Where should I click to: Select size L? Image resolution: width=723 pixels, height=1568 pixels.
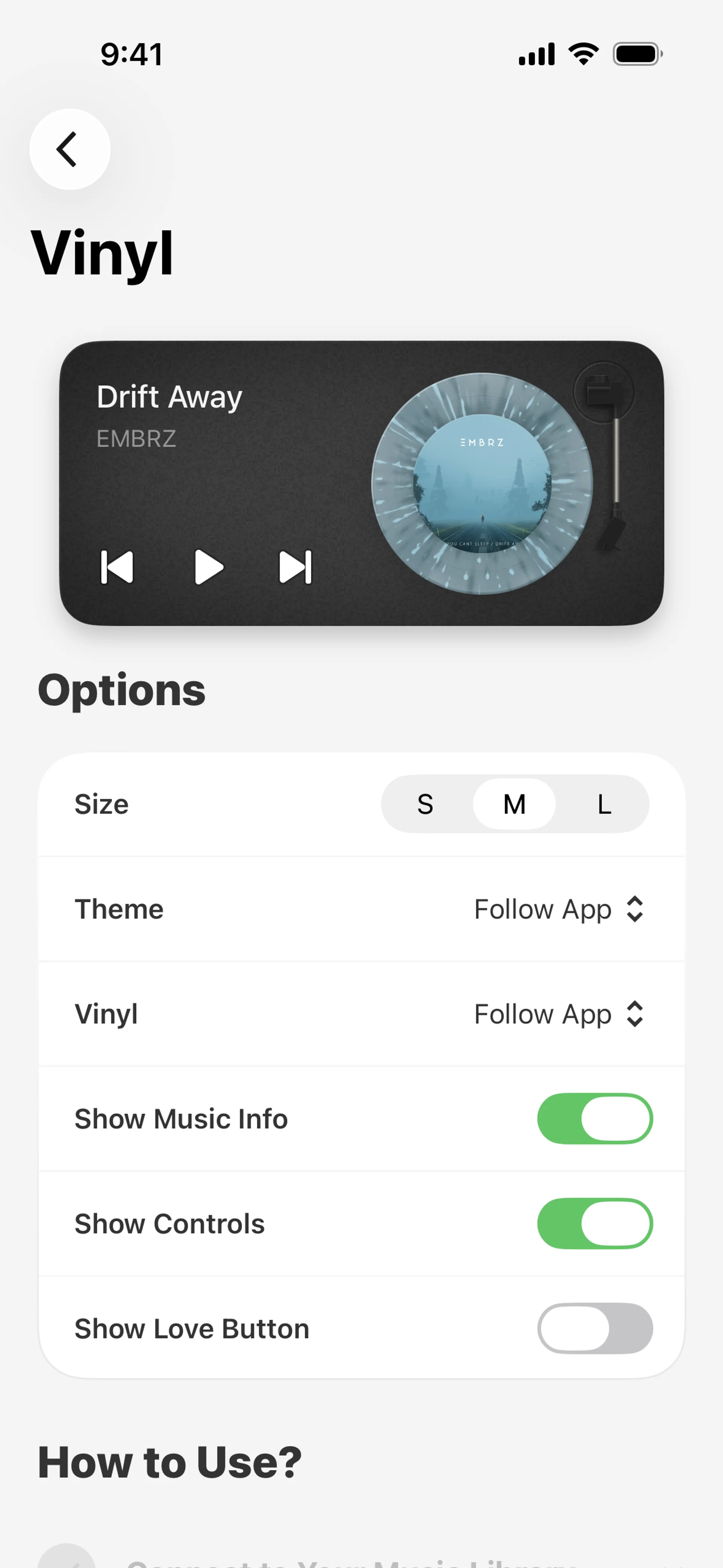pyautogui.click(x=604, y=804)
